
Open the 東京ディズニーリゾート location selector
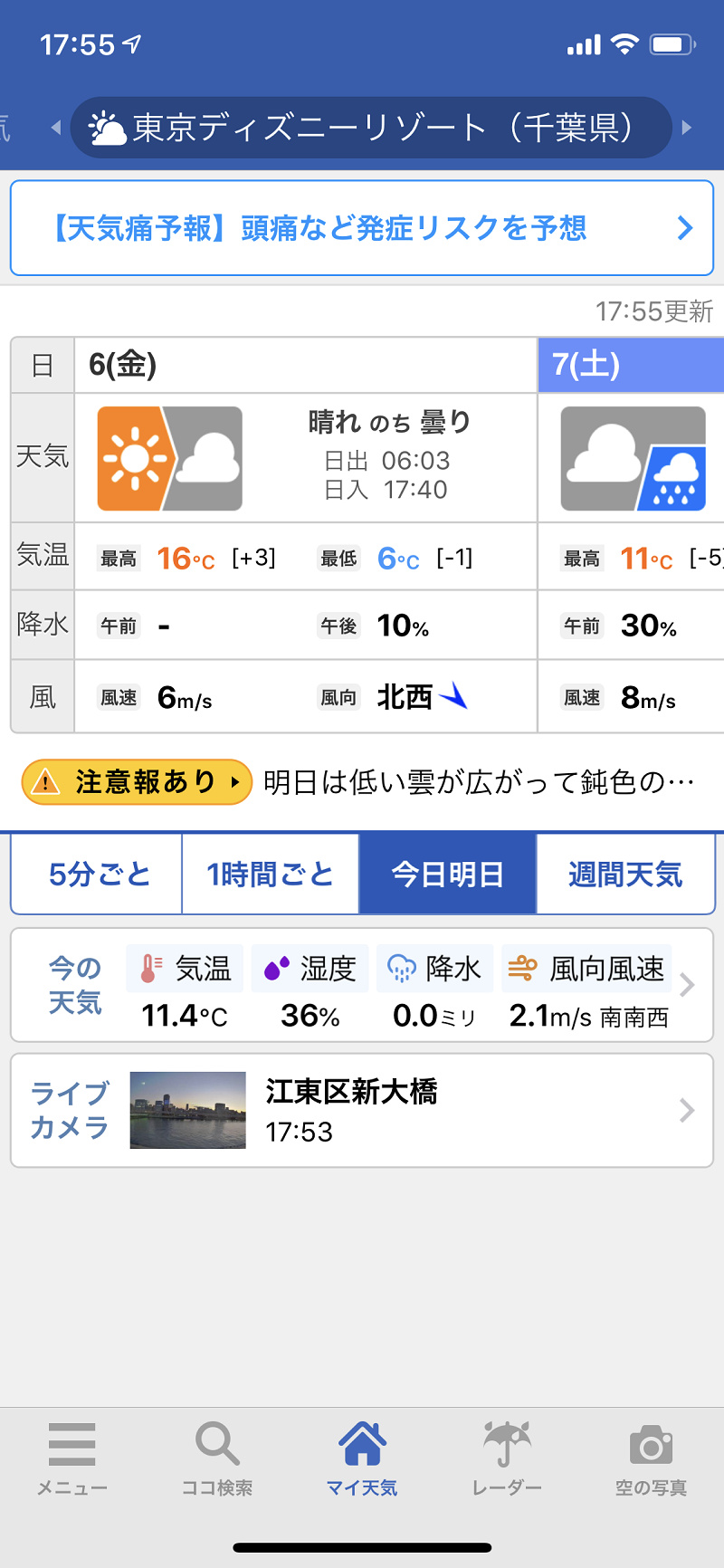371,128
